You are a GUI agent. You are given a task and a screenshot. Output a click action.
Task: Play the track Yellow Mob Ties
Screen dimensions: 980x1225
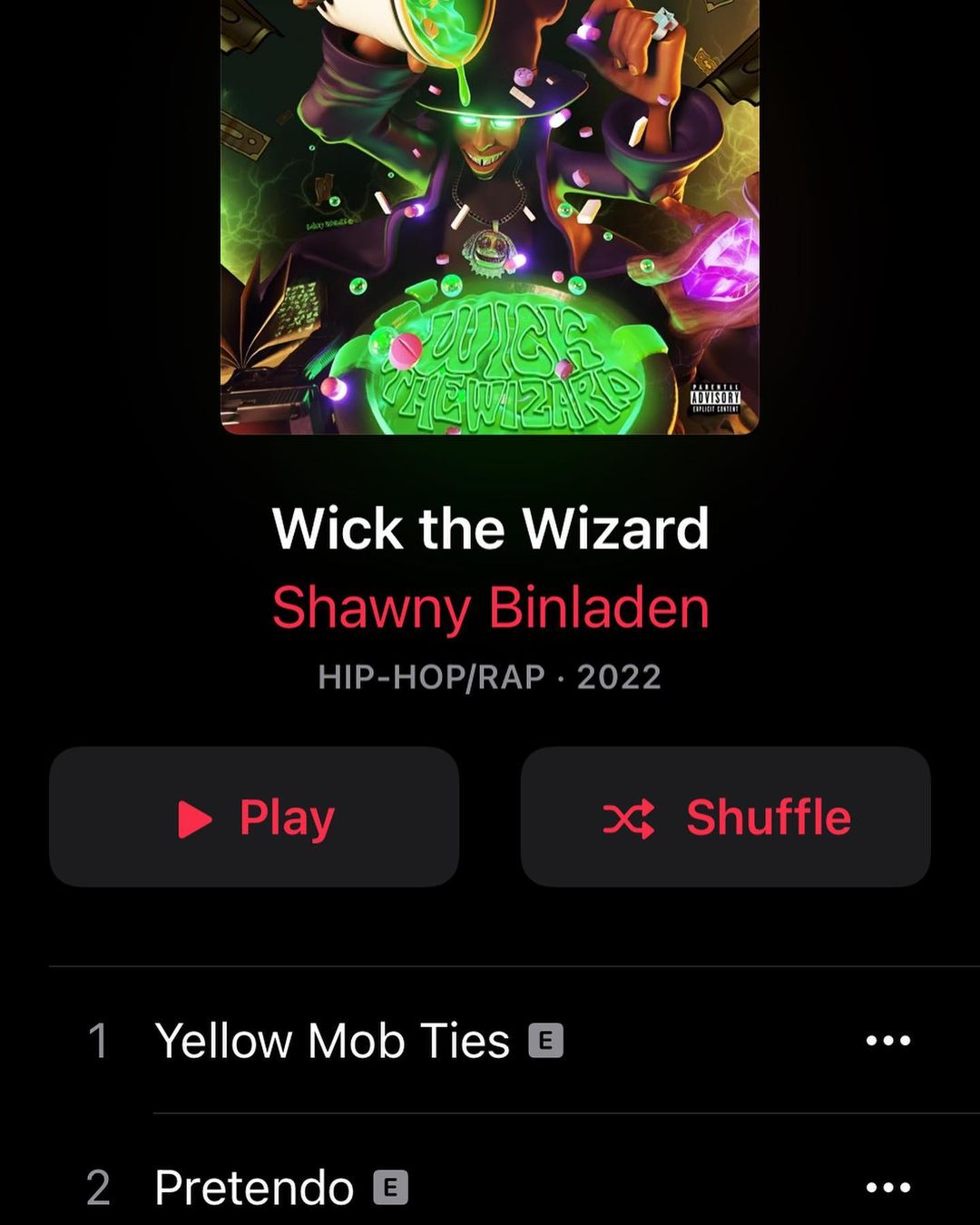coord(332,1040)
